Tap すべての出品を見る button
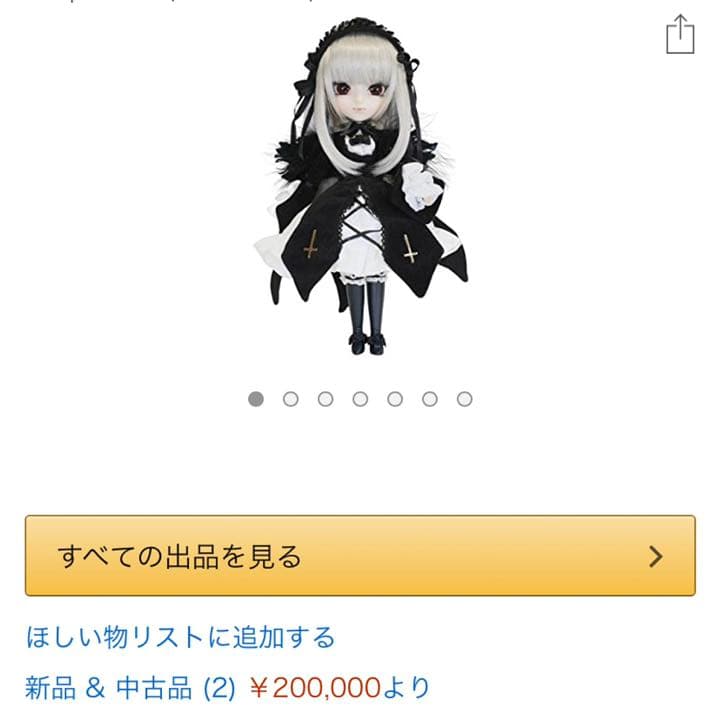Screen dimensions: 720x720 (x=360, y=556)
